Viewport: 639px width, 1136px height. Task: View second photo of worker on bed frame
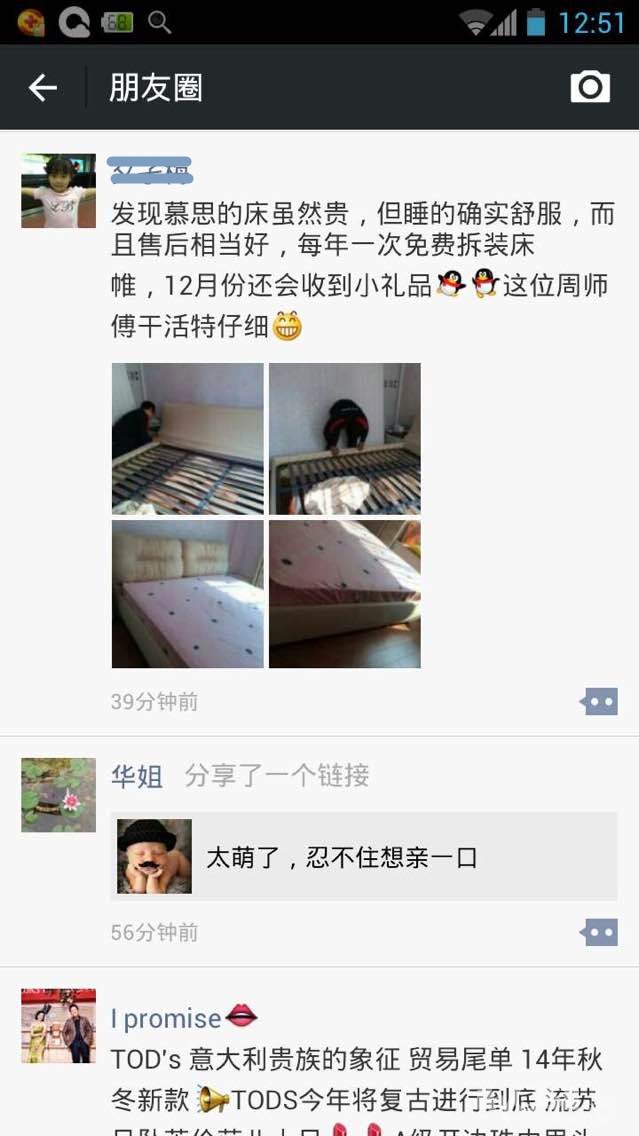(345, 438)
